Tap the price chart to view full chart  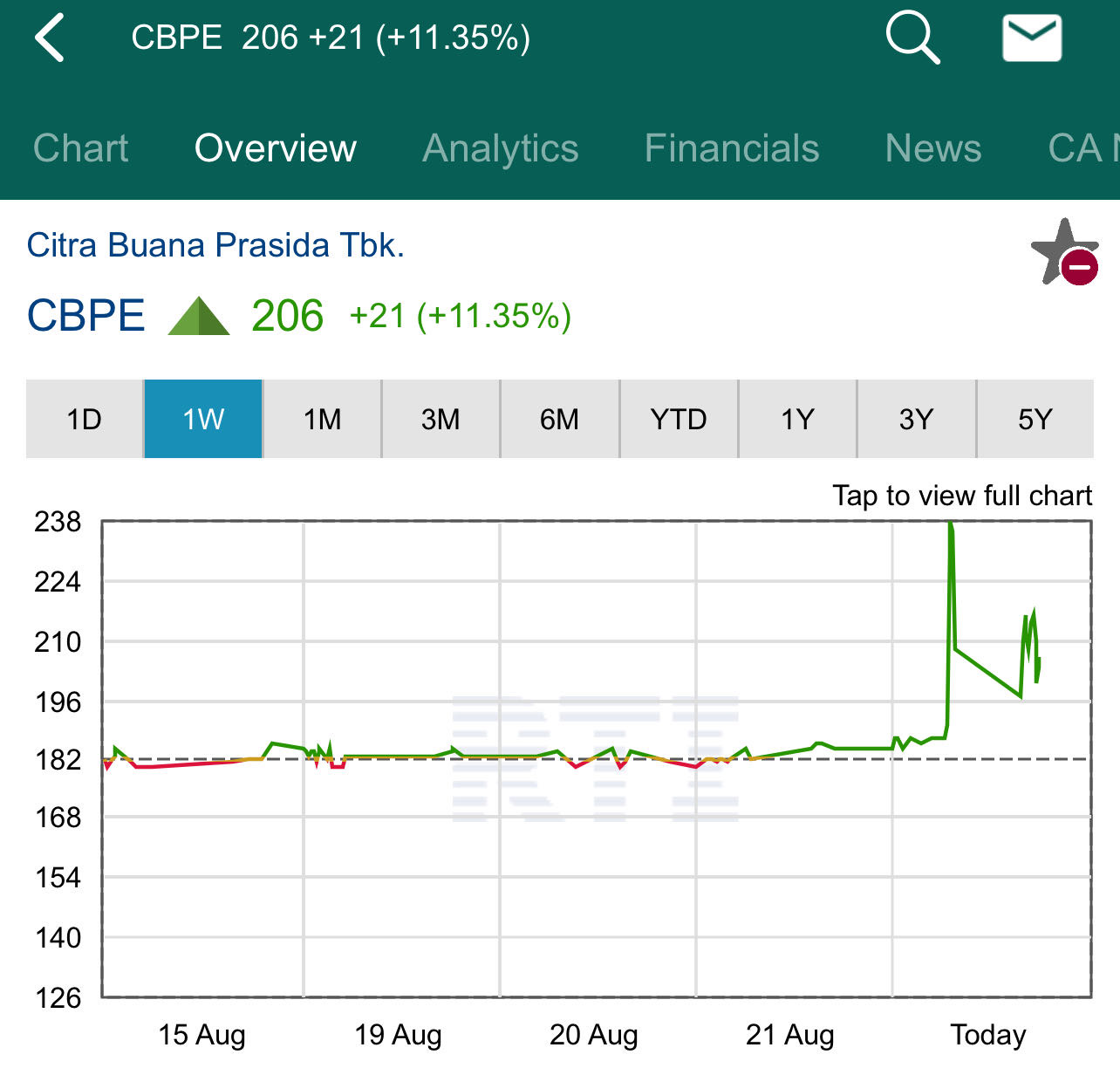(596, 759)
